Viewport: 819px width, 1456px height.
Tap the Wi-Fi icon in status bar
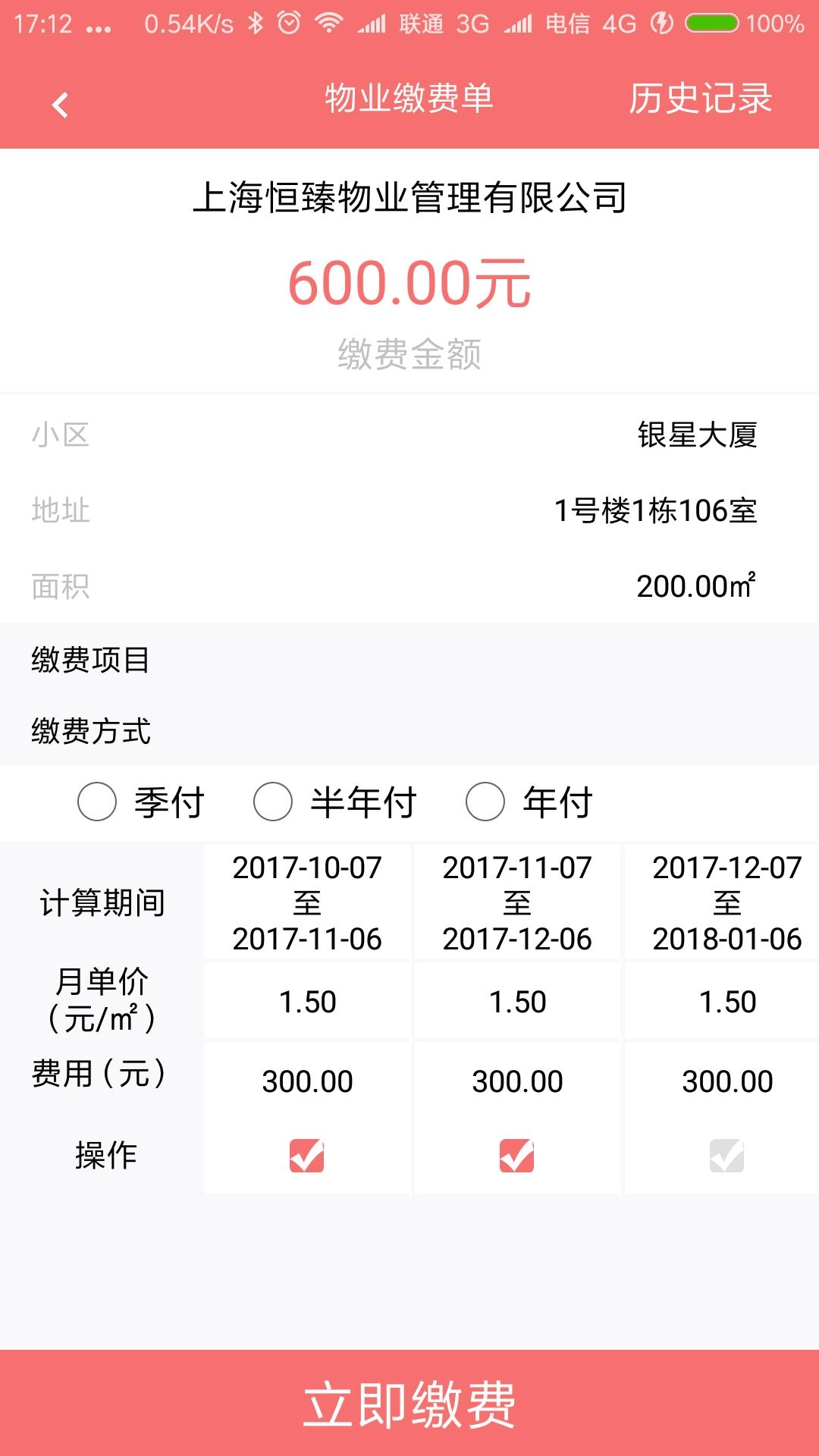pyautogui.click(x=331, y=23)
